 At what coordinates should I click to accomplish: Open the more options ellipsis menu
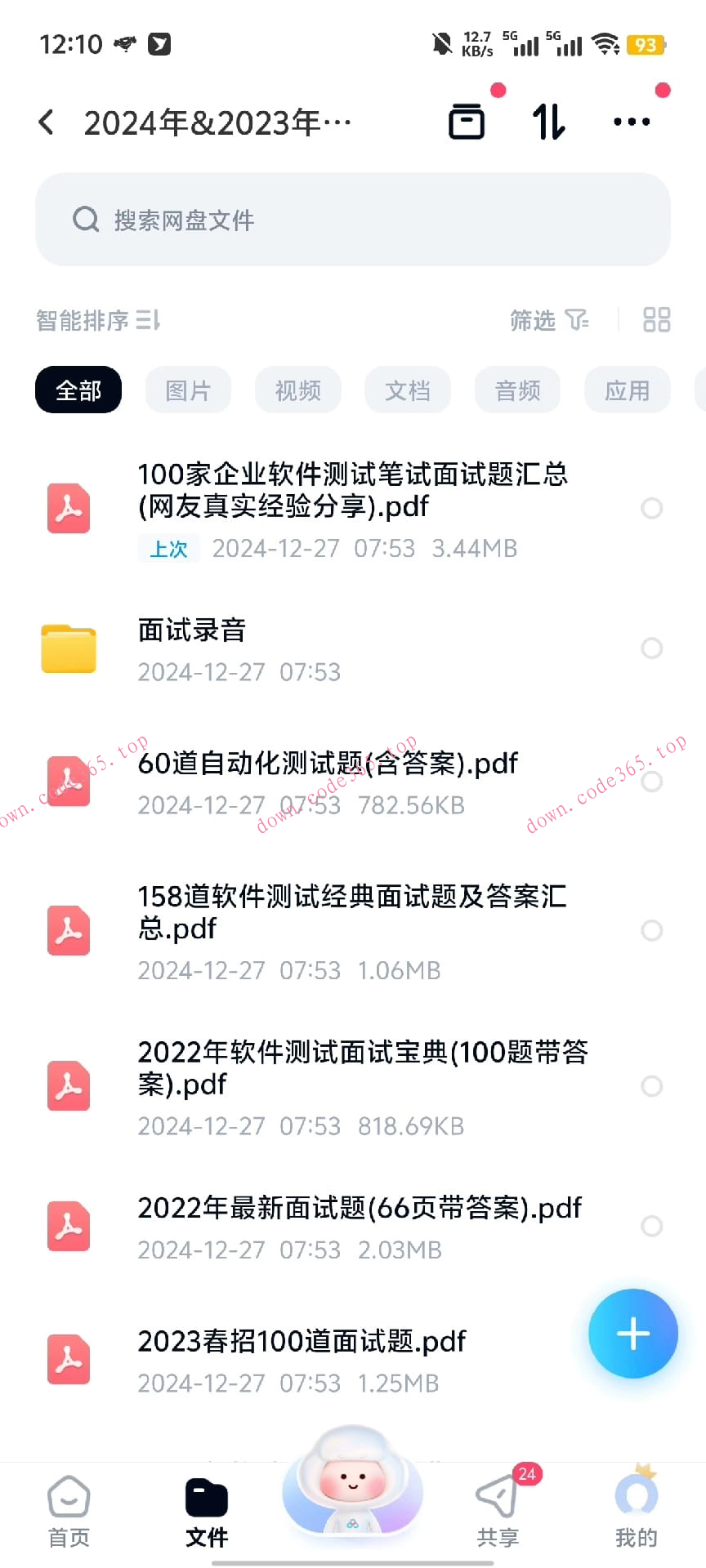630,122
